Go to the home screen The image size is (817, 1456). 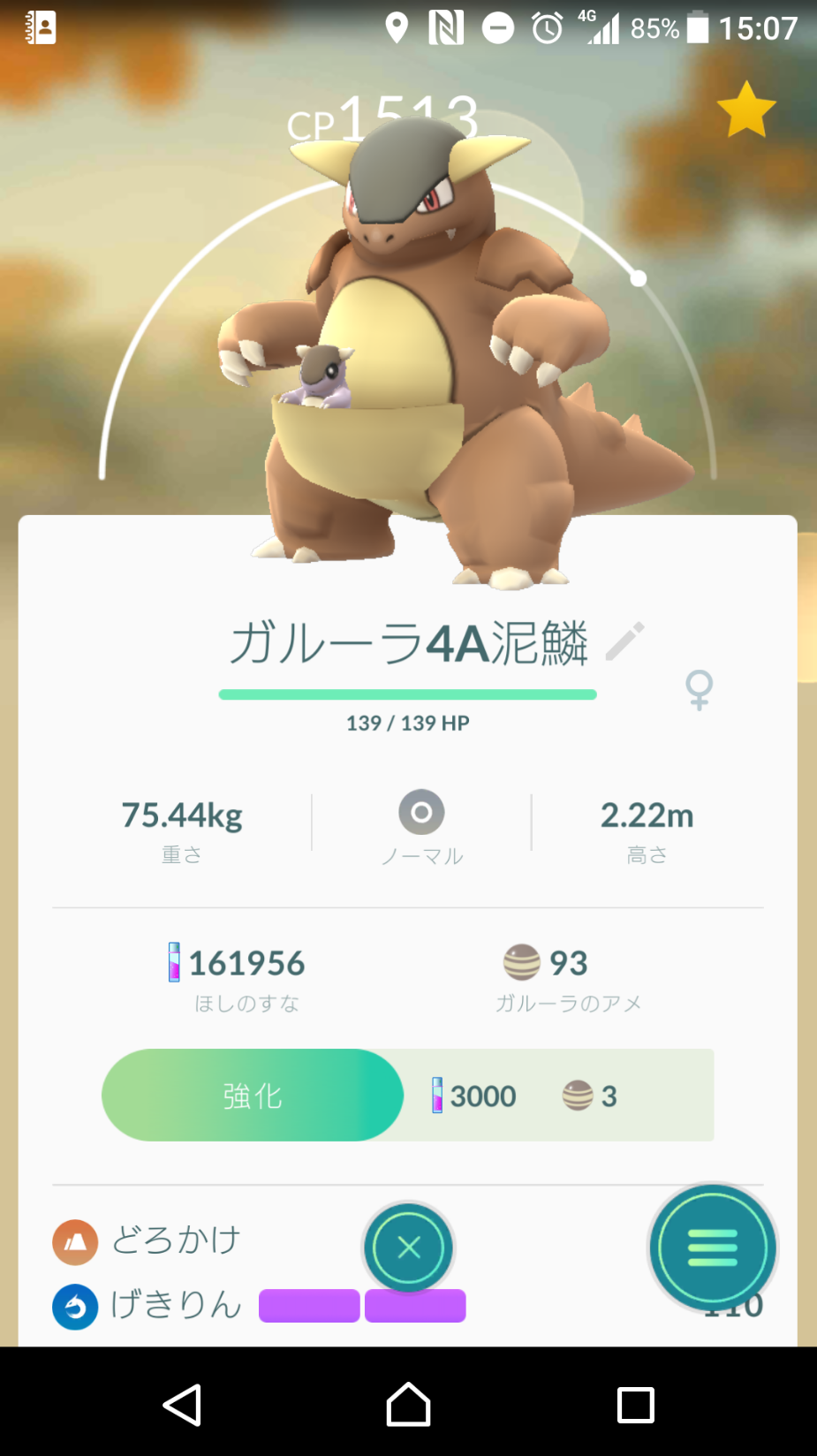pos(408,1405)
